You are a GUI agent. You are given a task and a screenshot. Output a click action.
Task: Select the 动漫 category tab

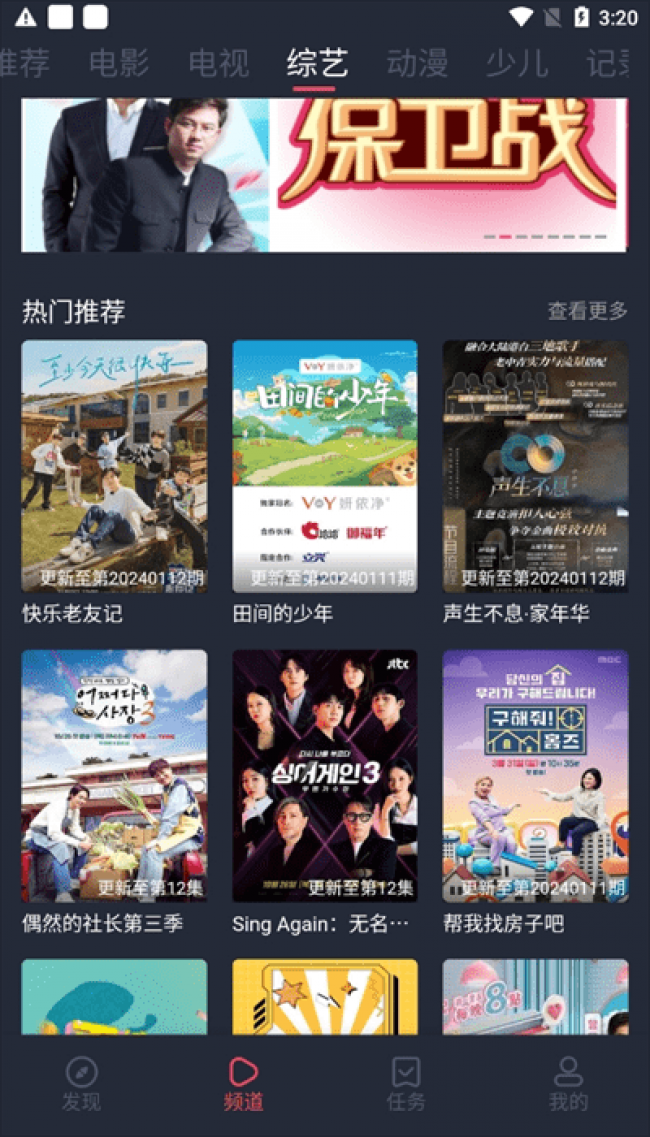(x=417, y=63)
